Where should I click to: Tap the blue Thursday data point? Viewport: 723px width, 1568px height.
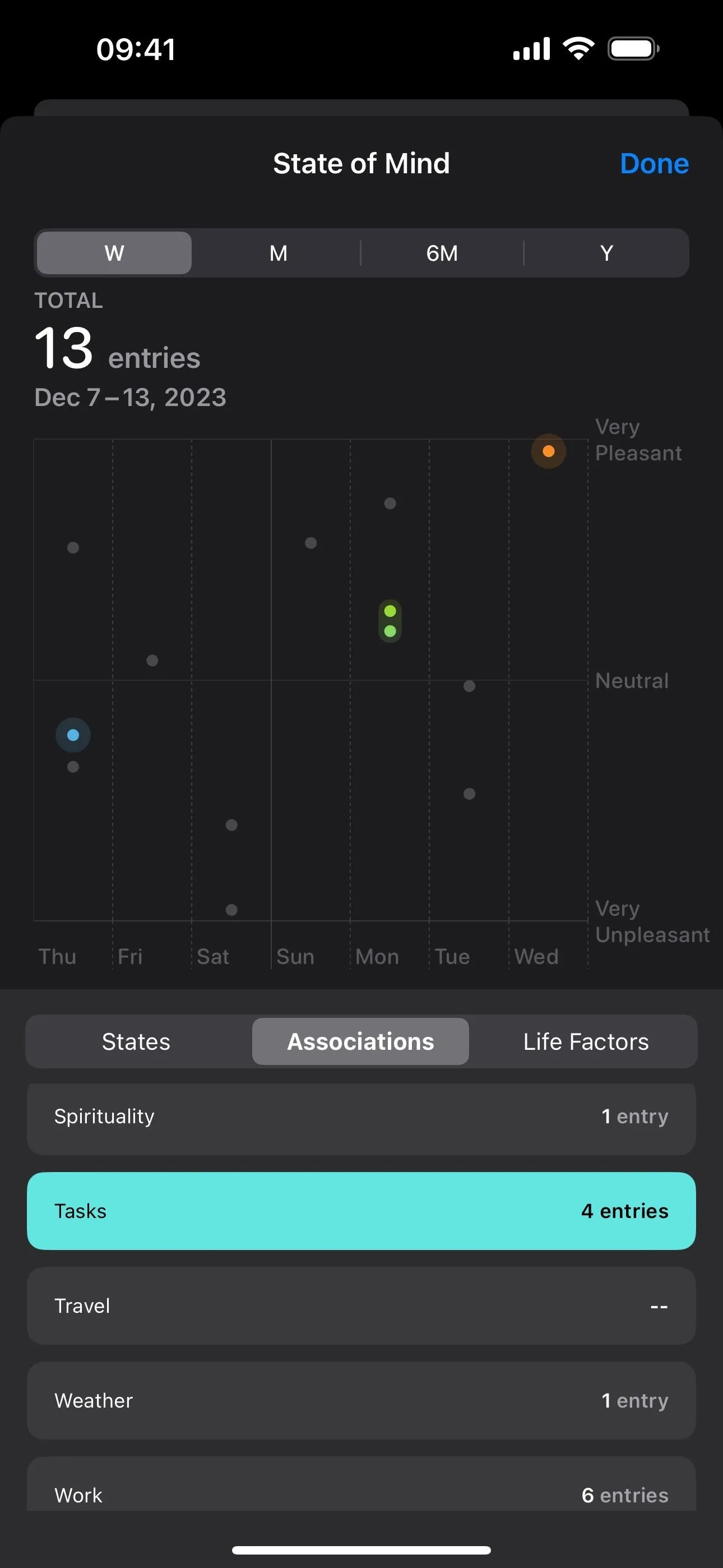[x=73, y=735]
